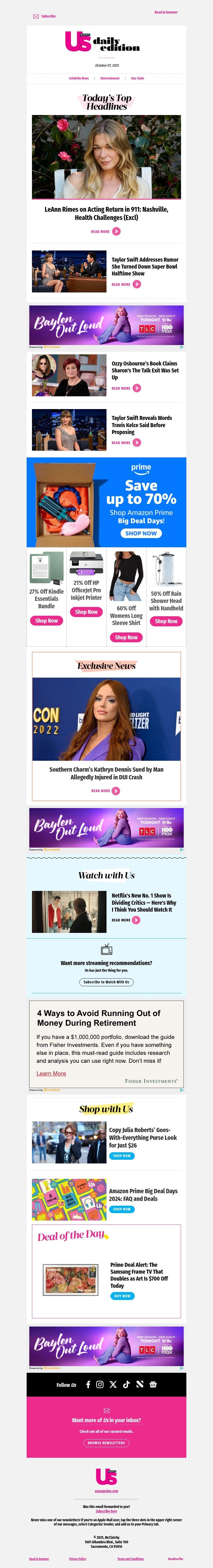Go to the Star Style section
The width and height of the screenshot is (213, 1568).
[137, 79]
